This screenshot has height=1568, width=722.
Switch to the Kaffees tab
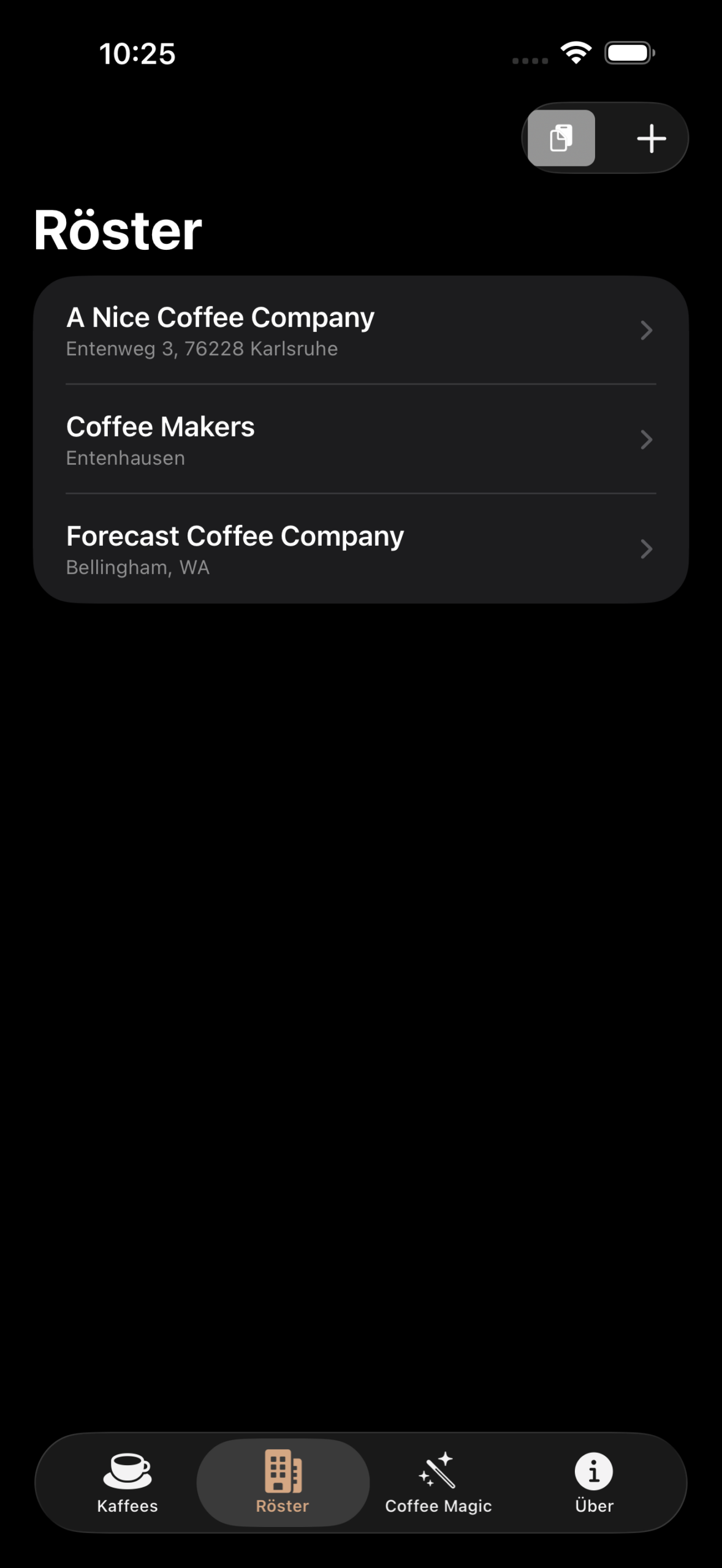[x=127, y=1482]
